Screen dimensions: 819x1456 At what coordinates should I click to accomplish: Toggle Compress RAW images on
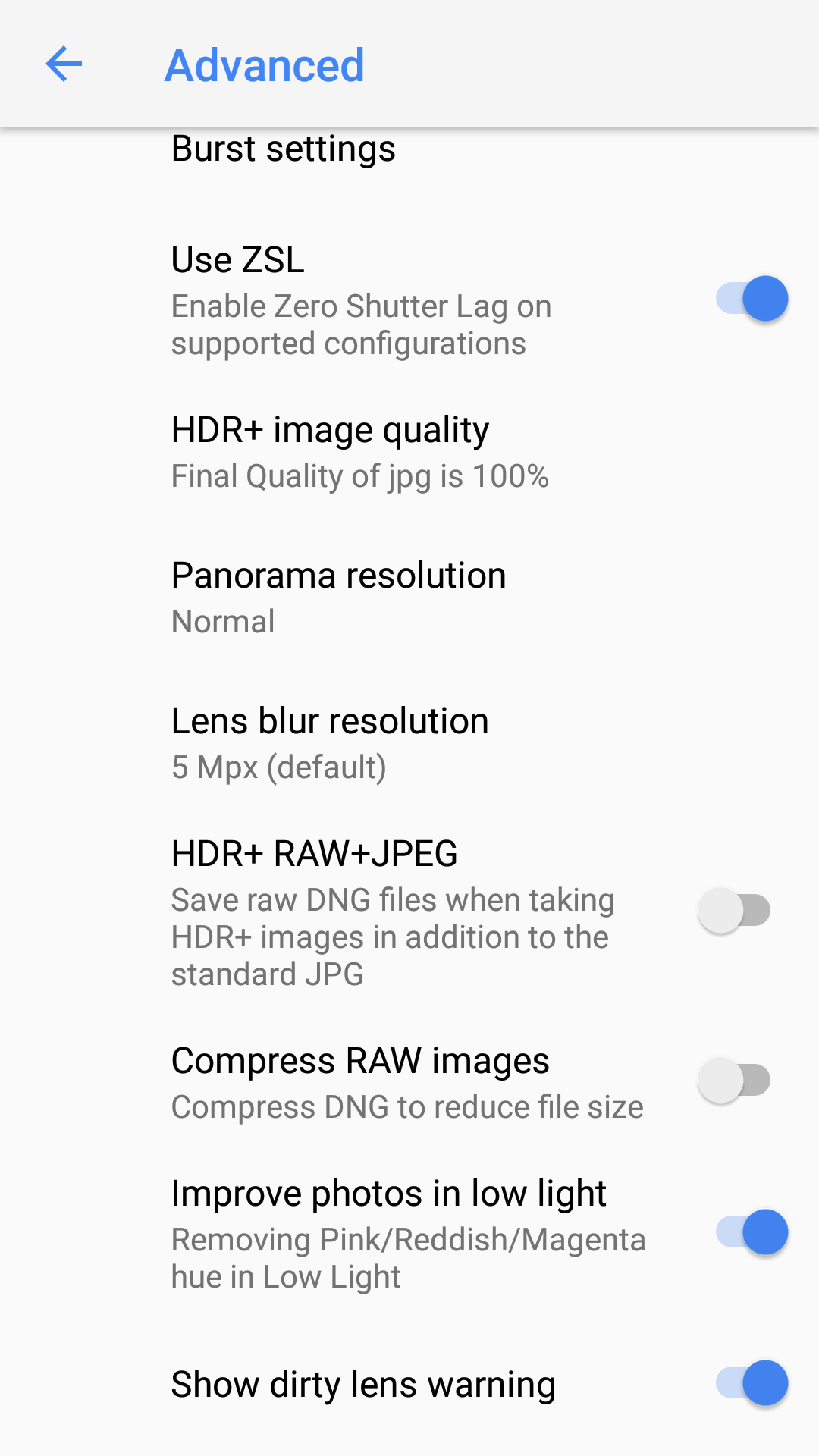(x=734, y=1081)
